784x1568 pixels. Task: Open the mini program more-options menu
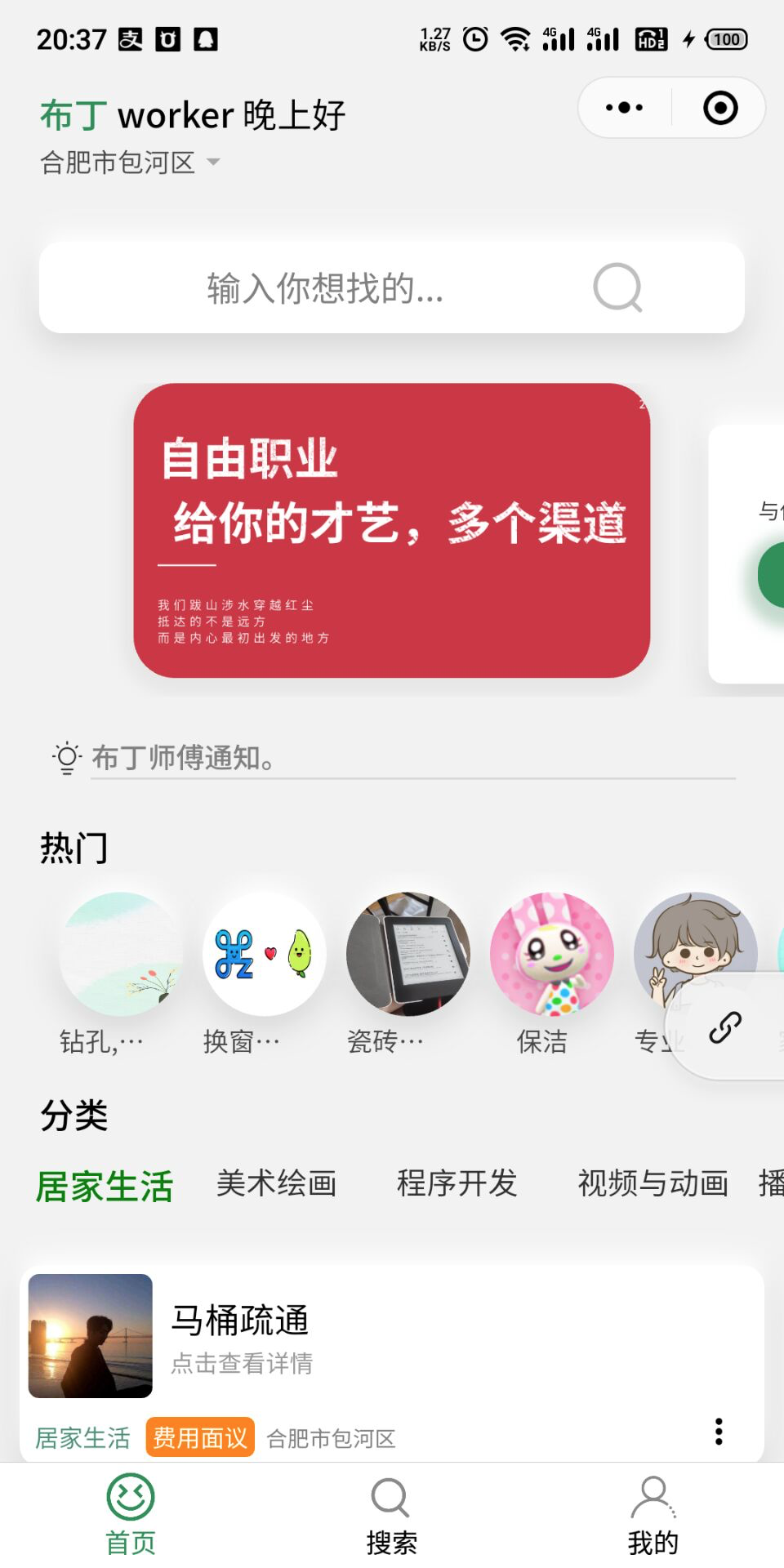coord(625,108)
